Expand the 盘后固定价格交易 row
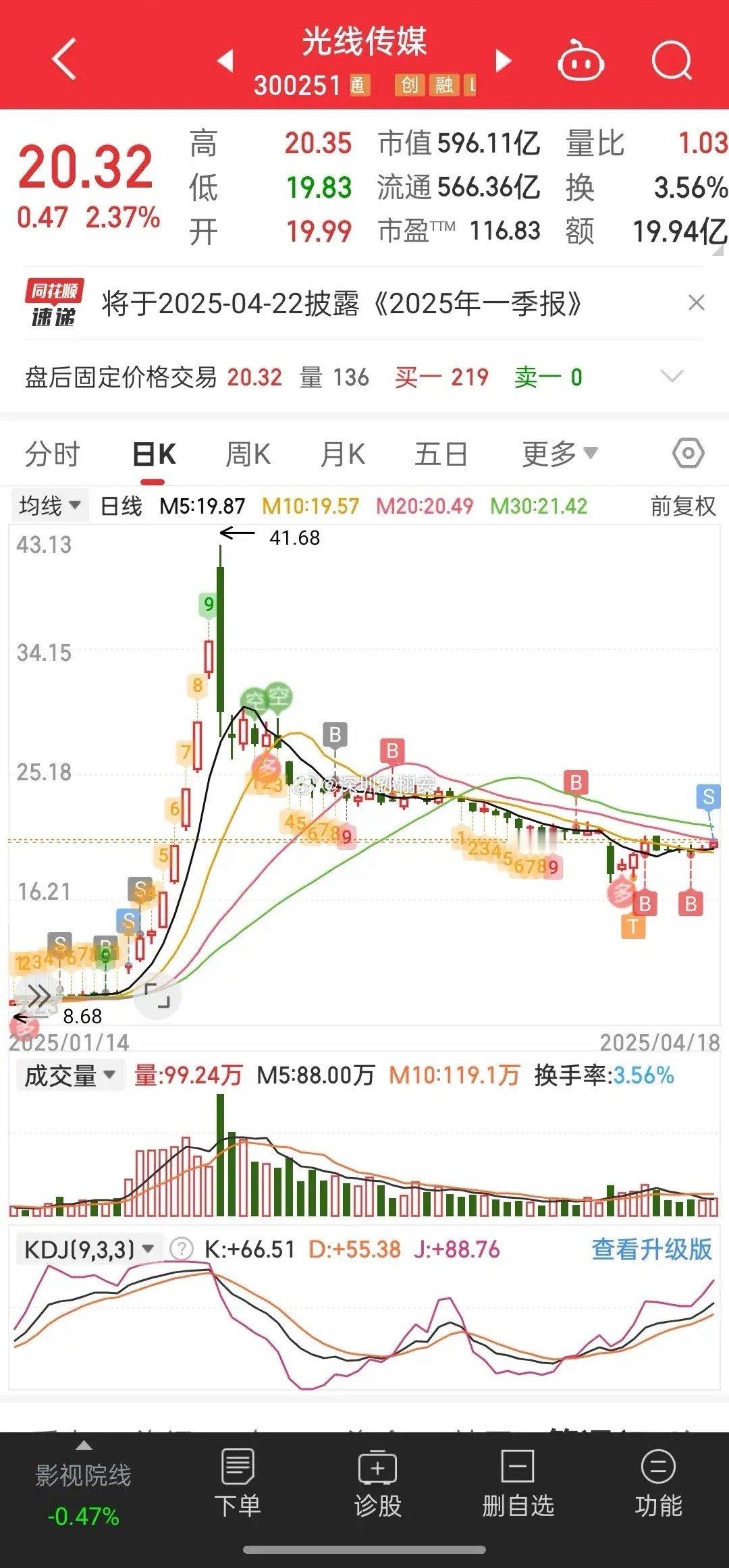729x1568 pixels. tap(672, 377)
